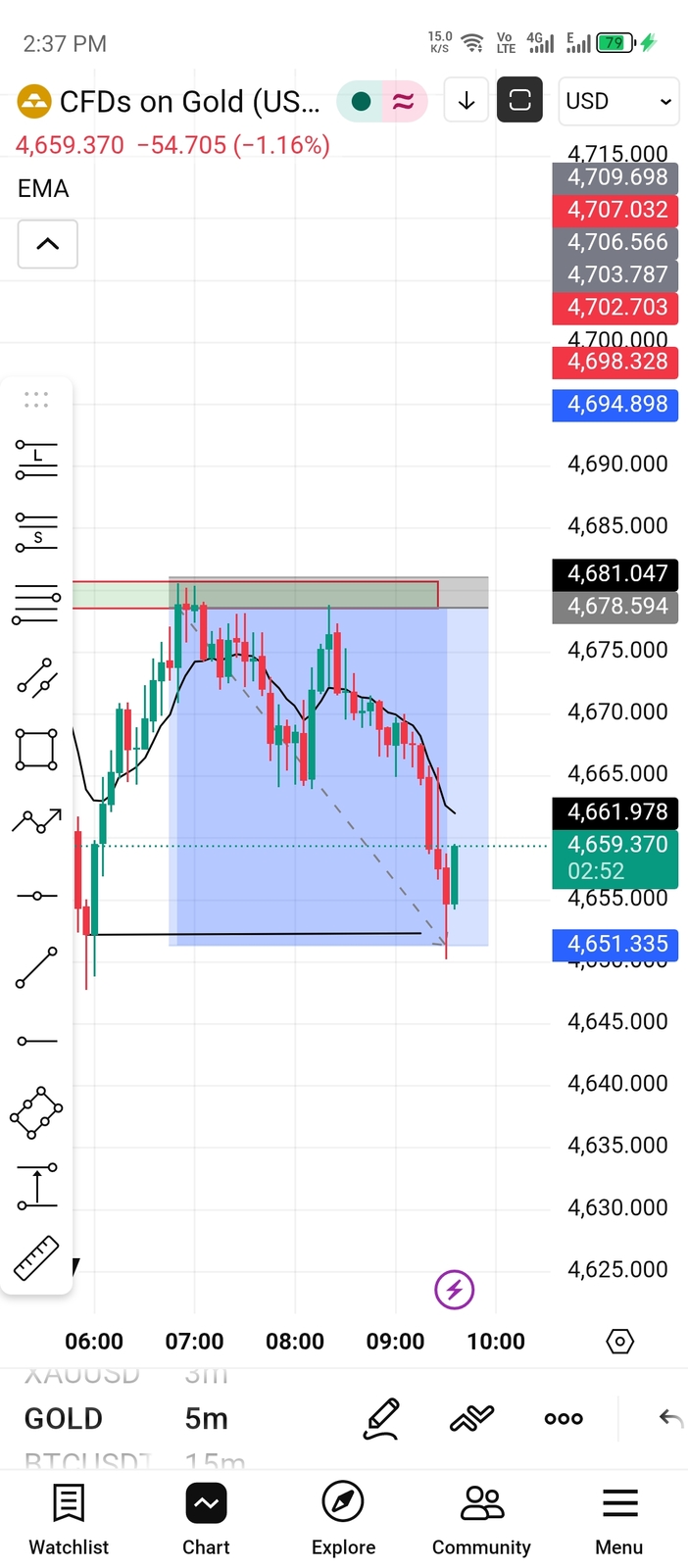Undo the last chart action
Image resolution: width=688 pixels, height=1568 pixels.
tap(670, 1418)
